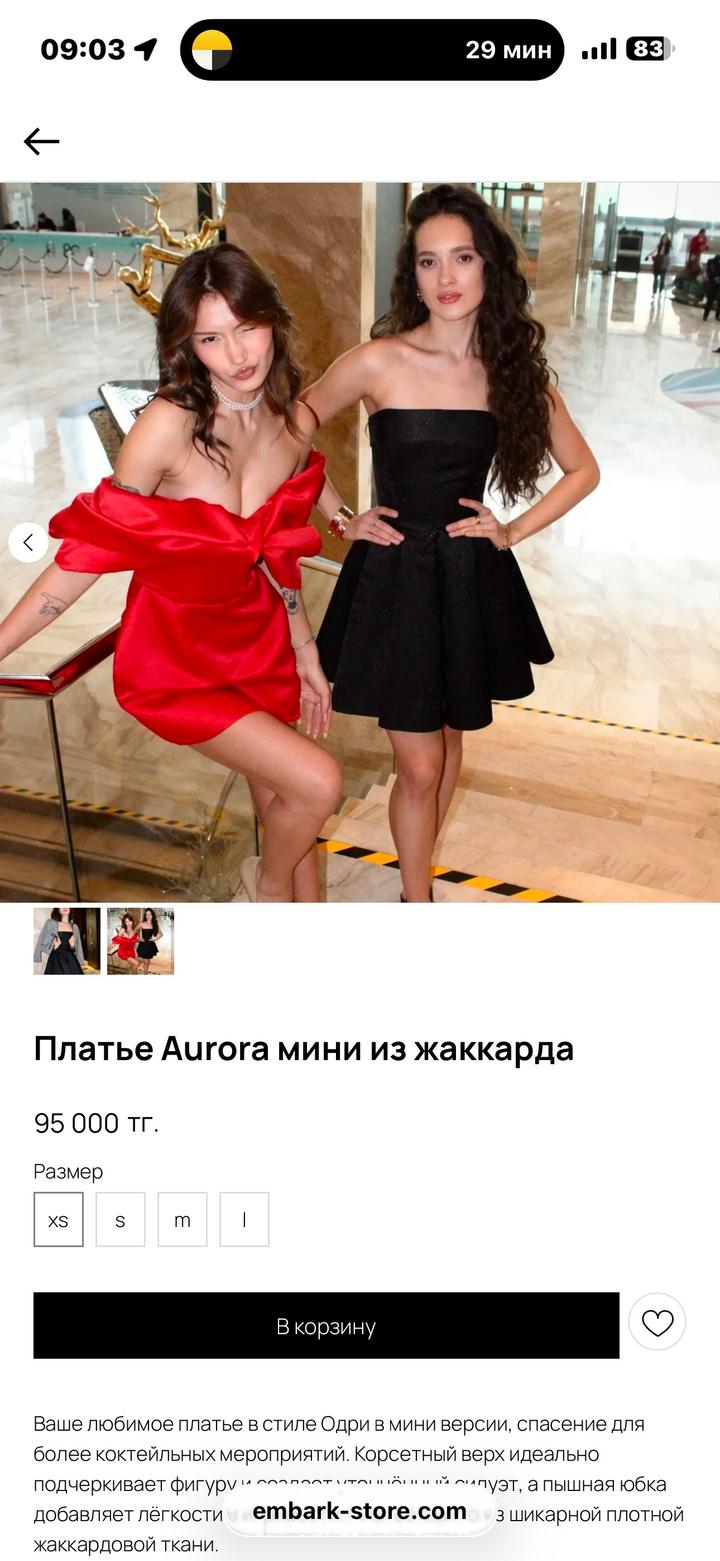Add dress with В корзину button
720x1561 pixels.
(x=326, y=1326)
